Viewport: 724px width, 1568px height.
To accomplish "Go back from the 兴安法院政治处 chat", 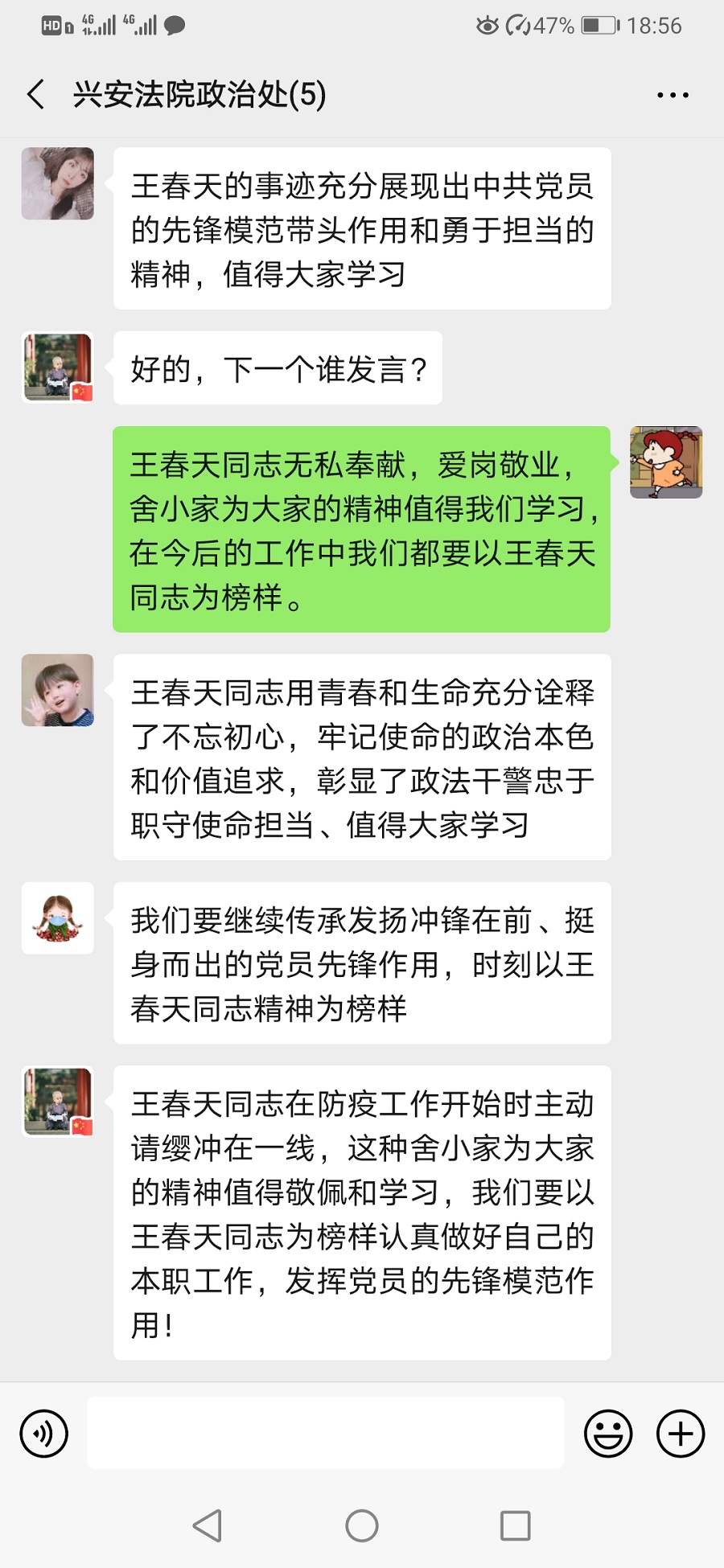I will point(36,95).
